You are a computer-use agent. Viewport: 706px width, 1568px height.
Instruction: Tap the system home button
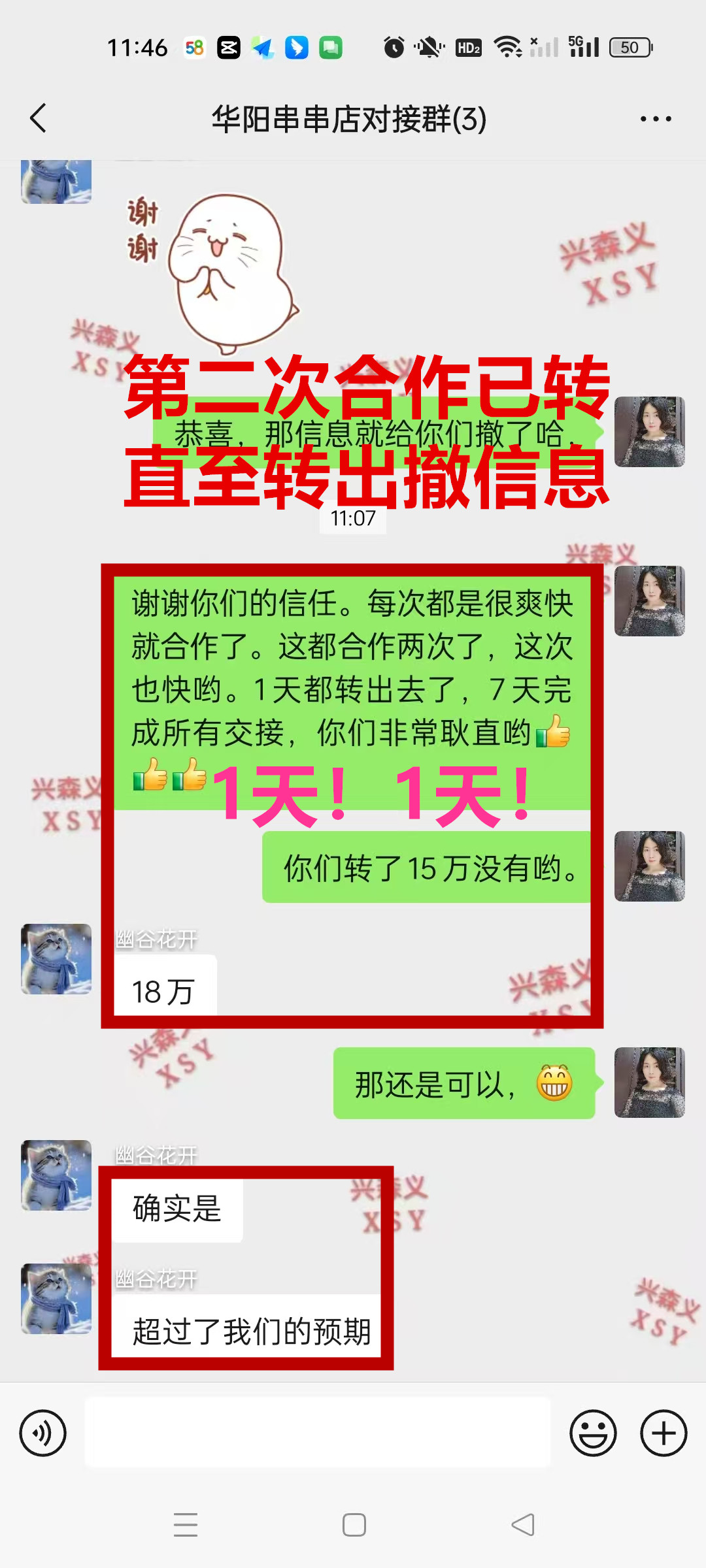354,1525
